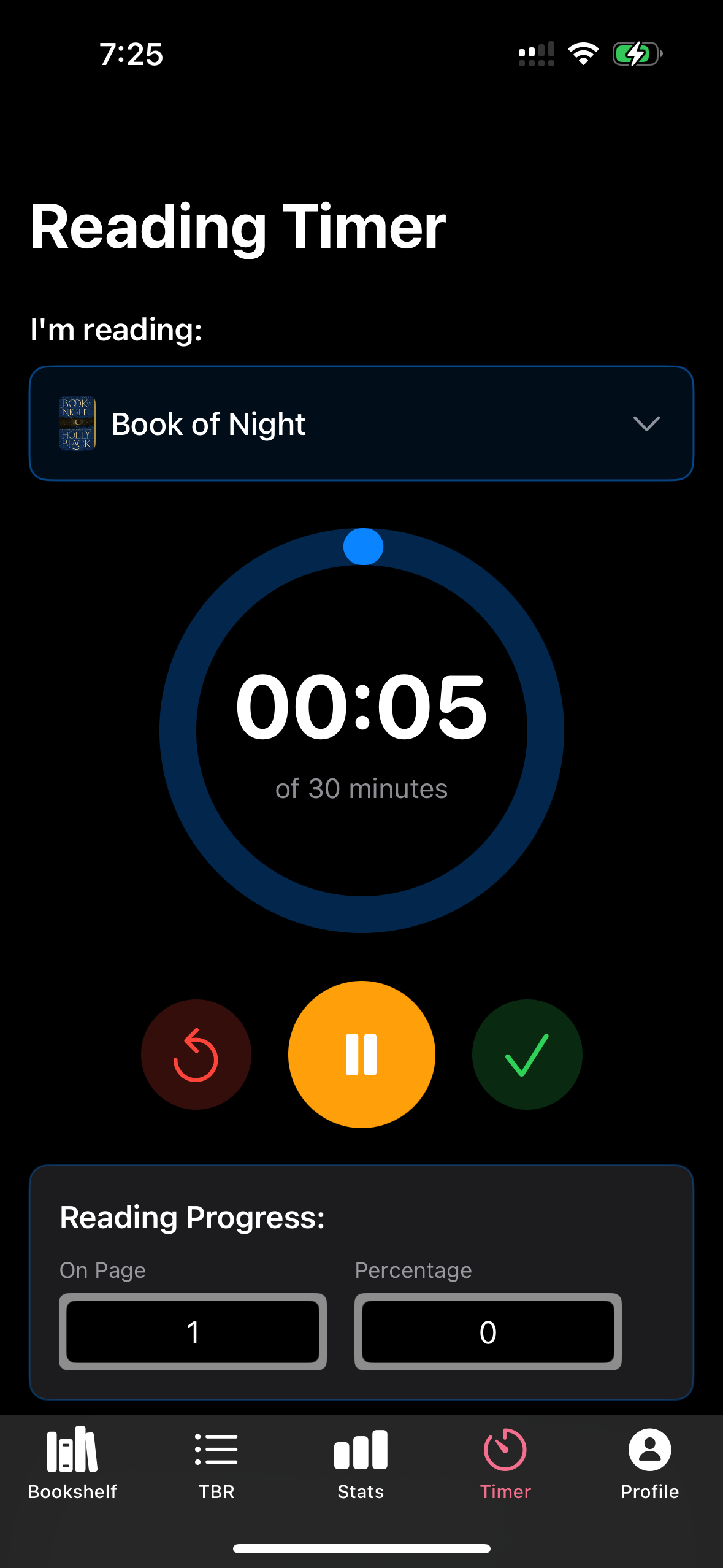Reset the timer with the red restart button
The width and height of the screenshot is (723, 1568).
click(196, 1054)
